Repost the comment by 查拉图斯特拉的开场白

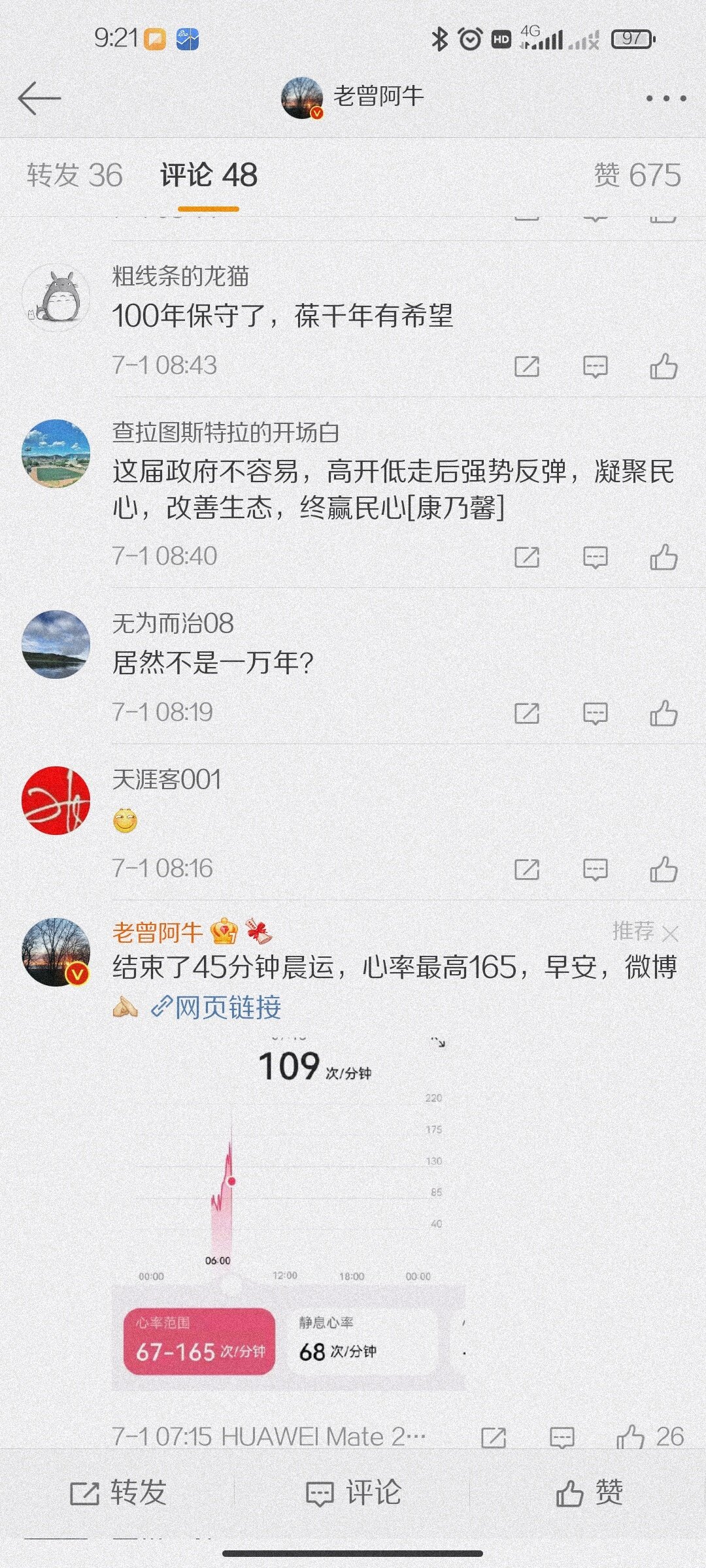click(526, 557)
